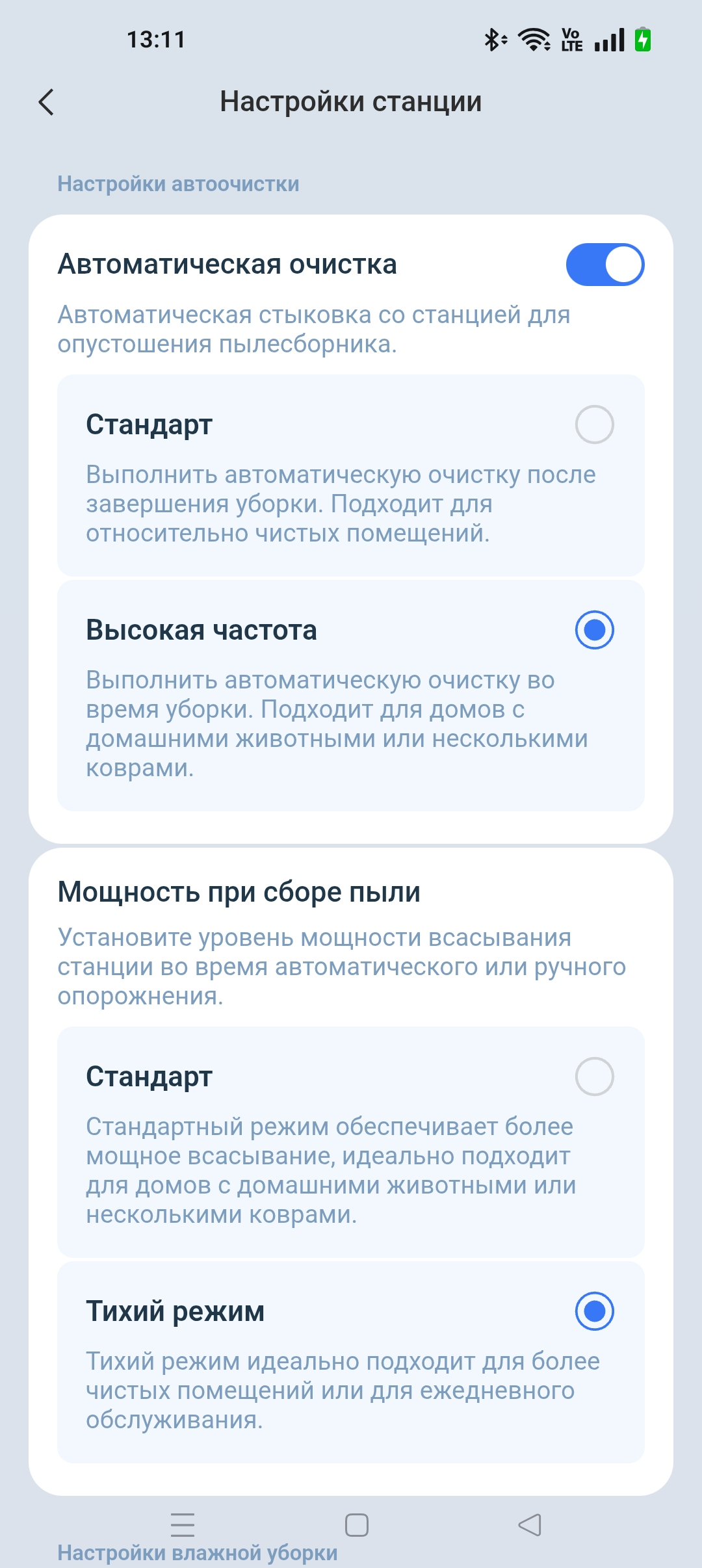Go back from station settings
Image resolution: width=702 pixels, height=1568 pixels.
(x=46, y=102)
